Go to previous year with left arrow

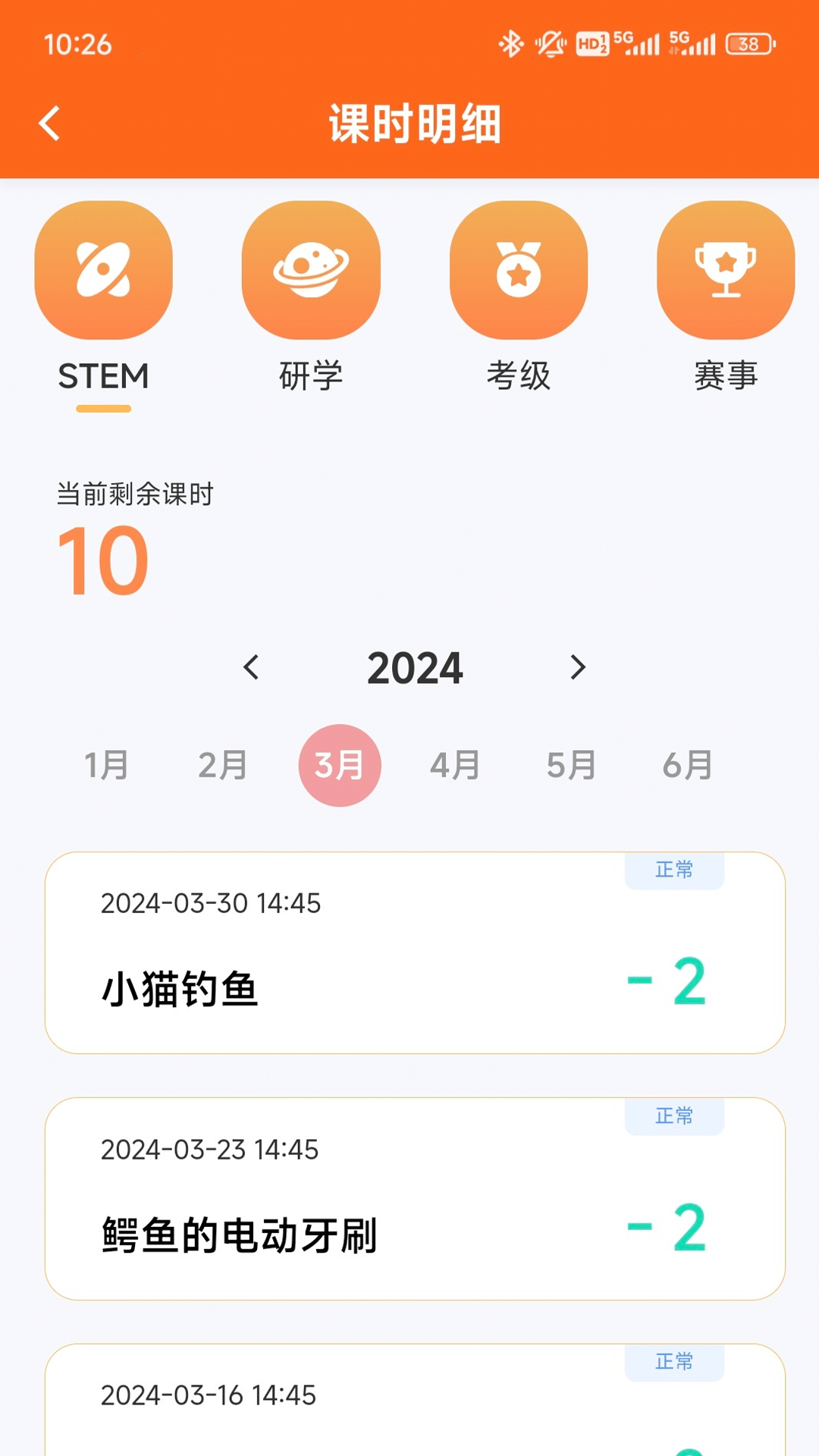(x=251, y=667)
